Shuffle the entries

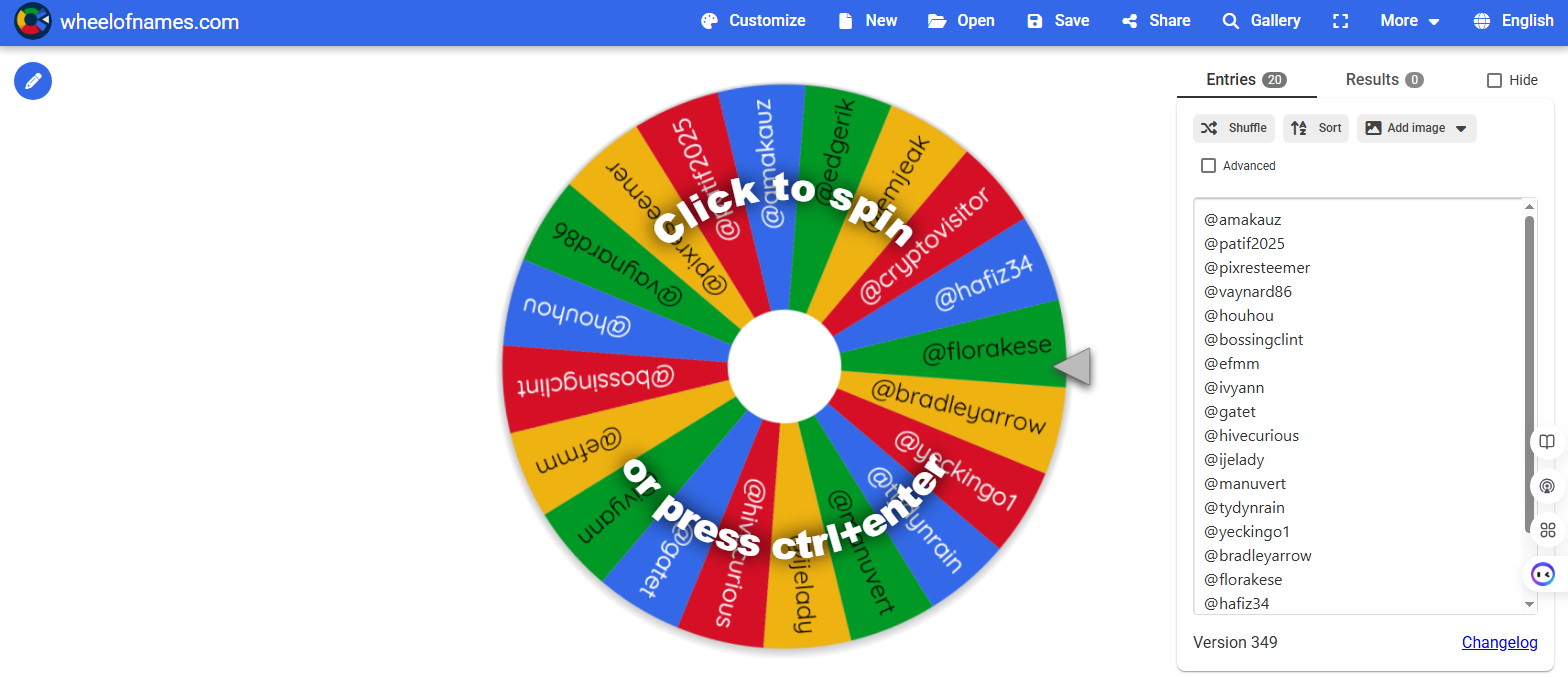click(x=1234, y=128)
